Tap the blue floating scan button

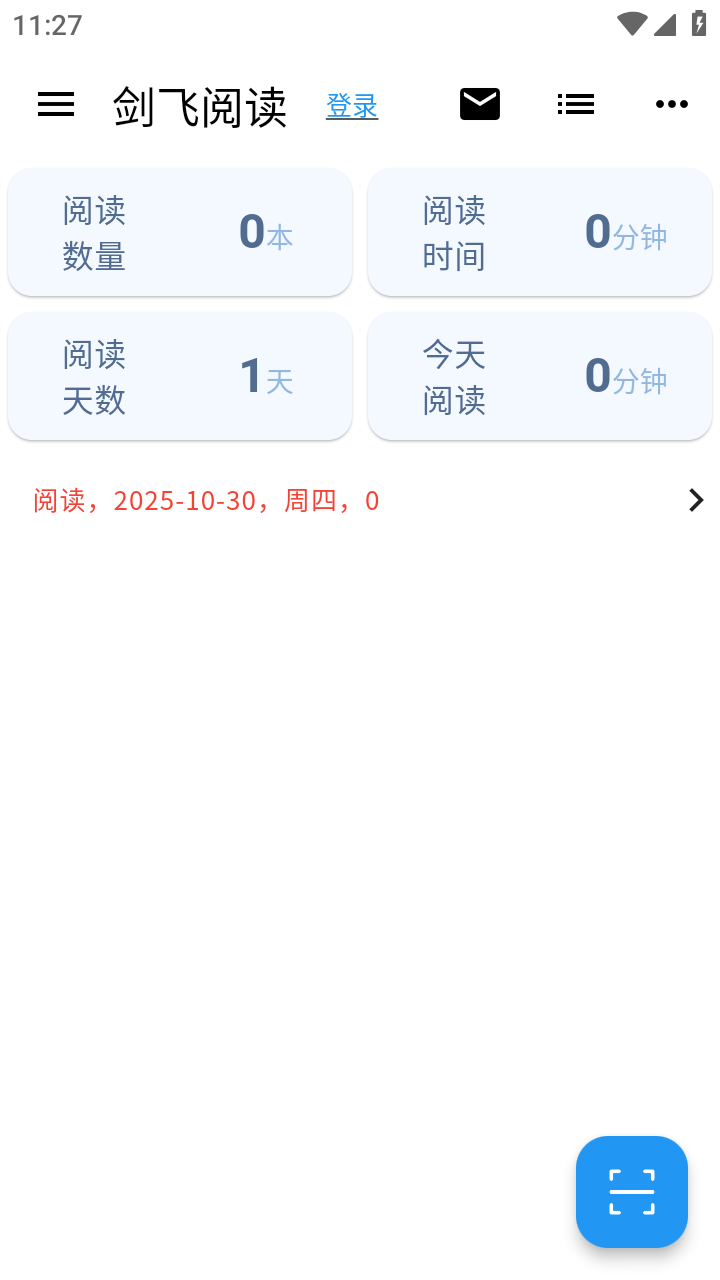(x=631, y=1191)
